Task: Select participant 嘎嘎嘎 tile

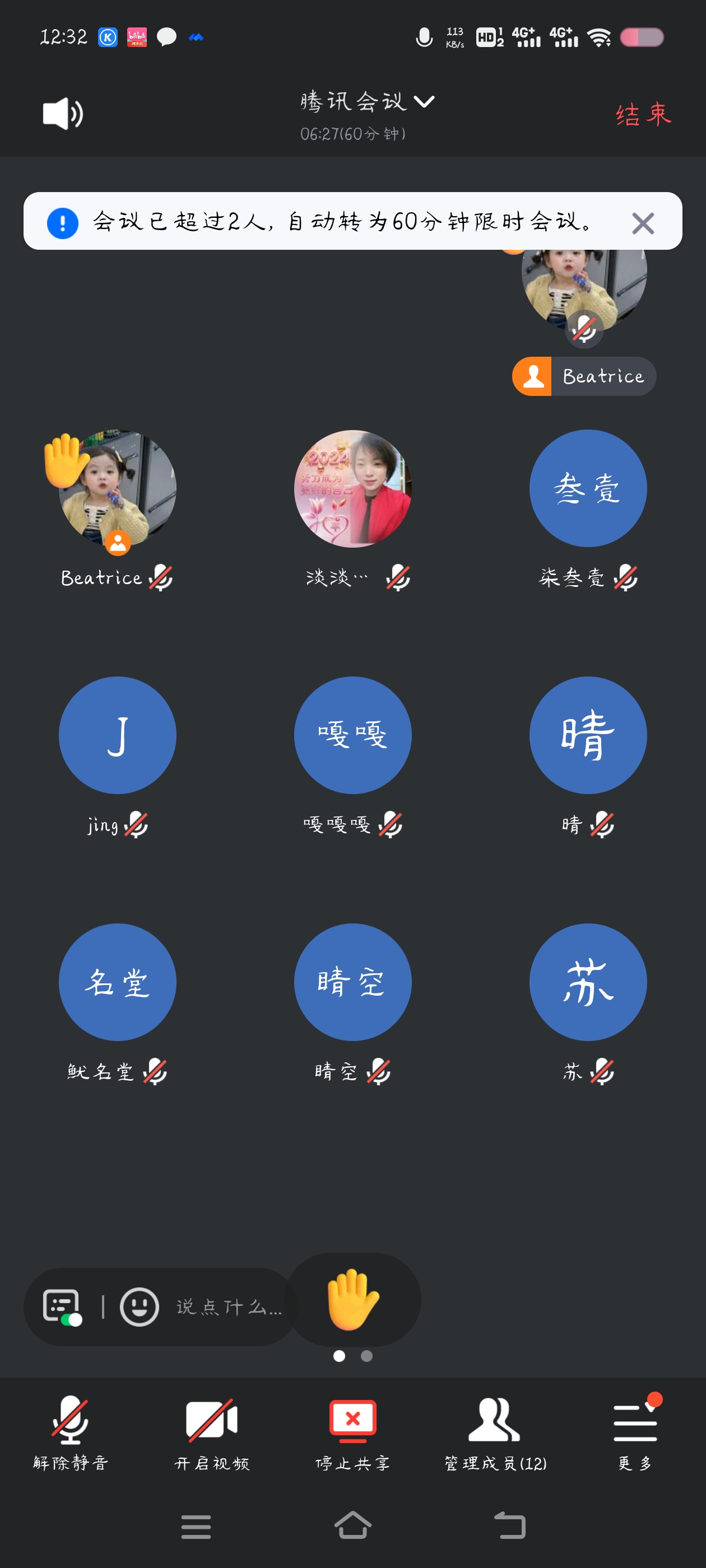Action: point(352,735)
